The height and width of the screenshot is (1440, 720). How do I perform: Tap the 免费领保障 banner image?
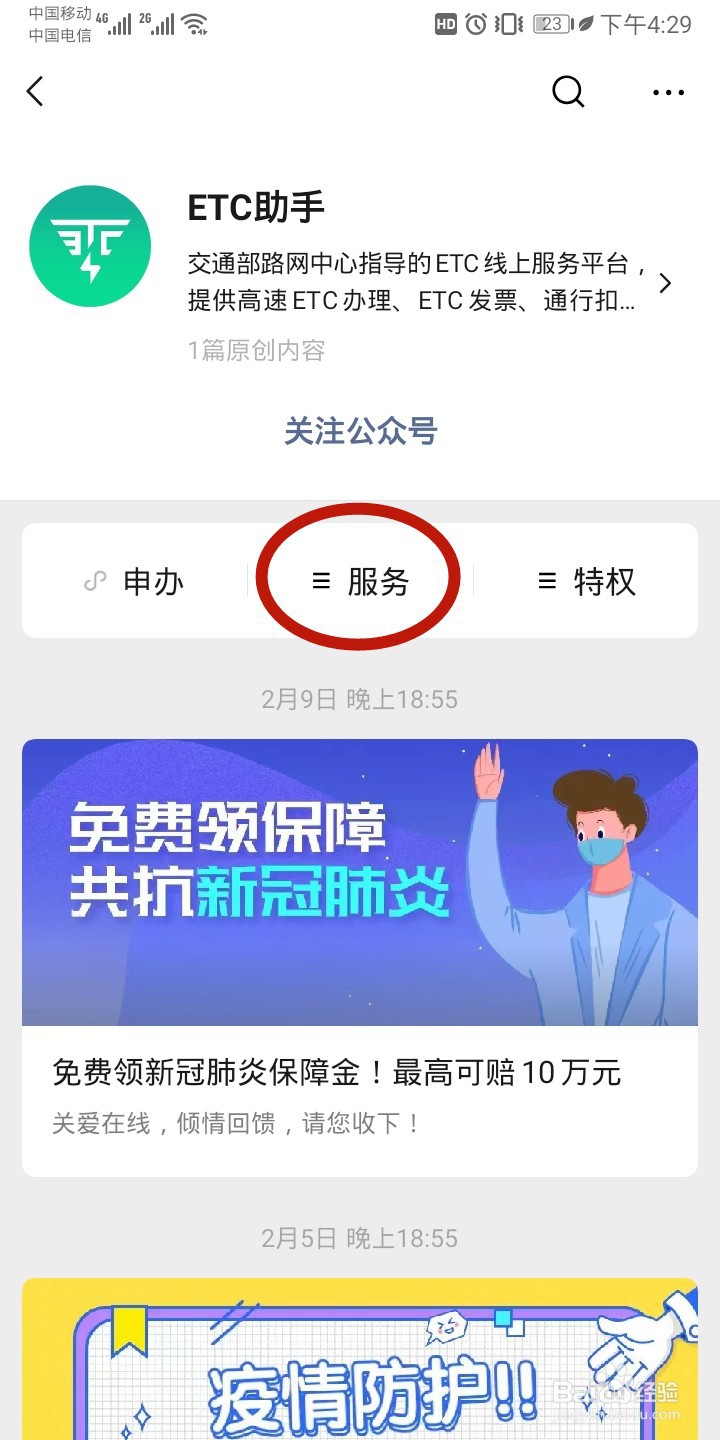[x=360, y=883]
